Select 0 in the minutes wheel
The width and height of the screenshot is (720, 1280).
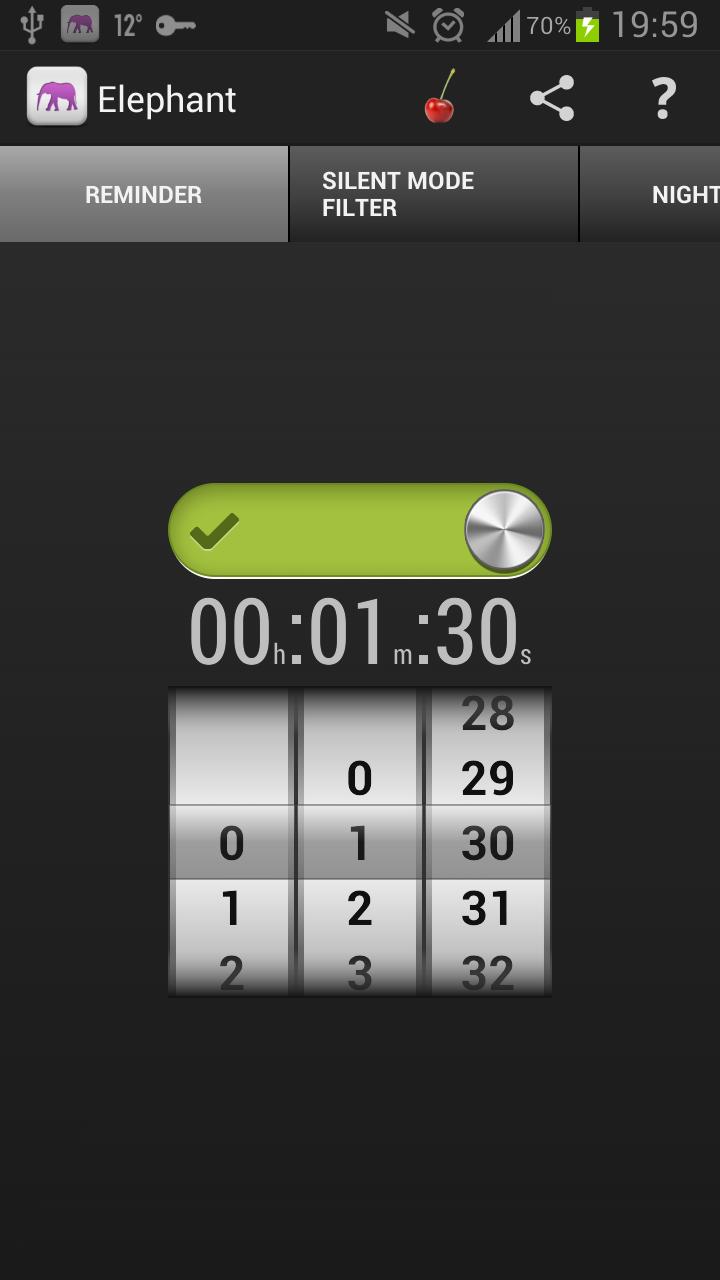[x=359, y=778]
